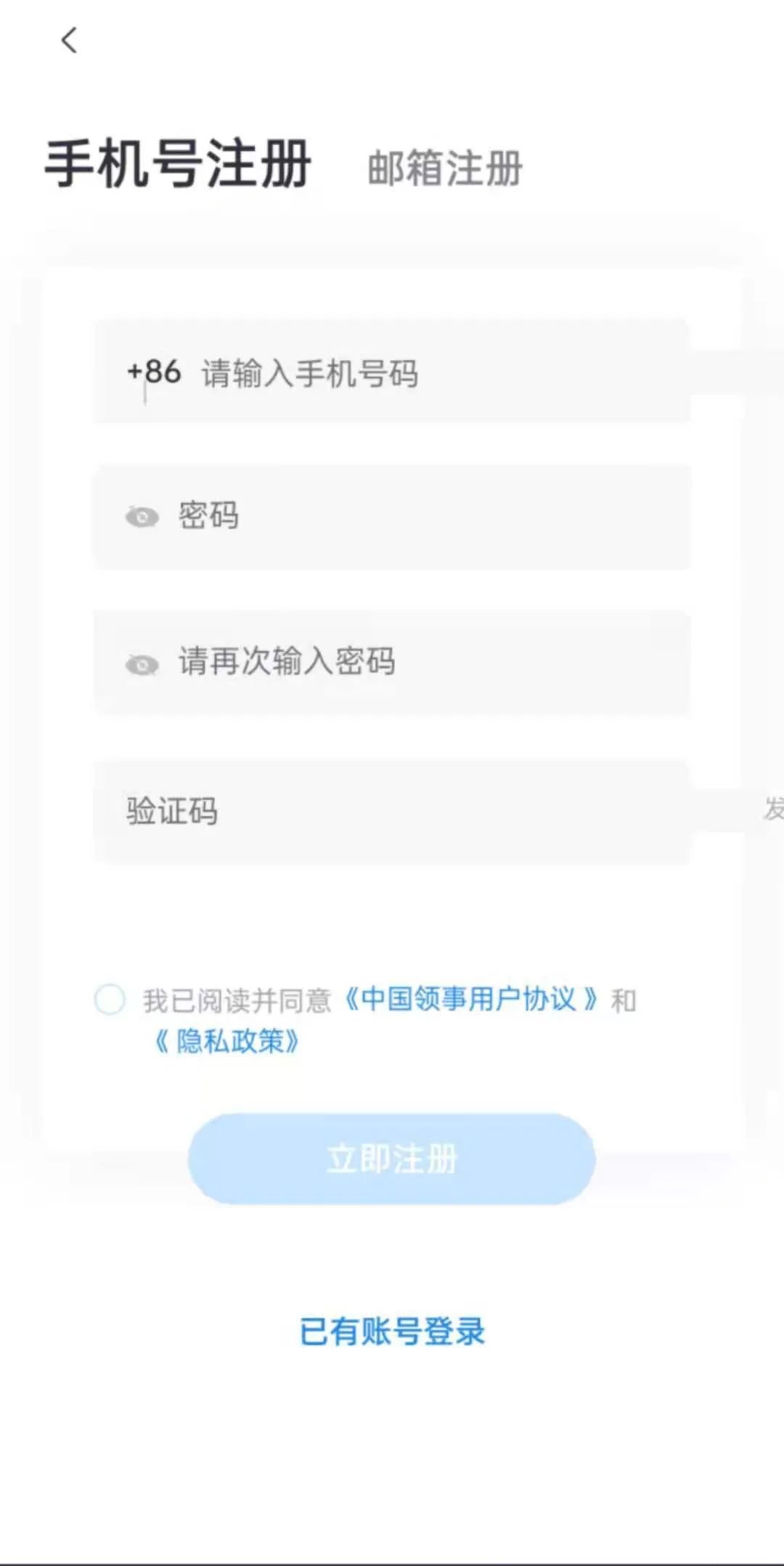Open the 隐私政策 link
This screenshot has height=1566, width=784.
click(x=227, y=1041)
